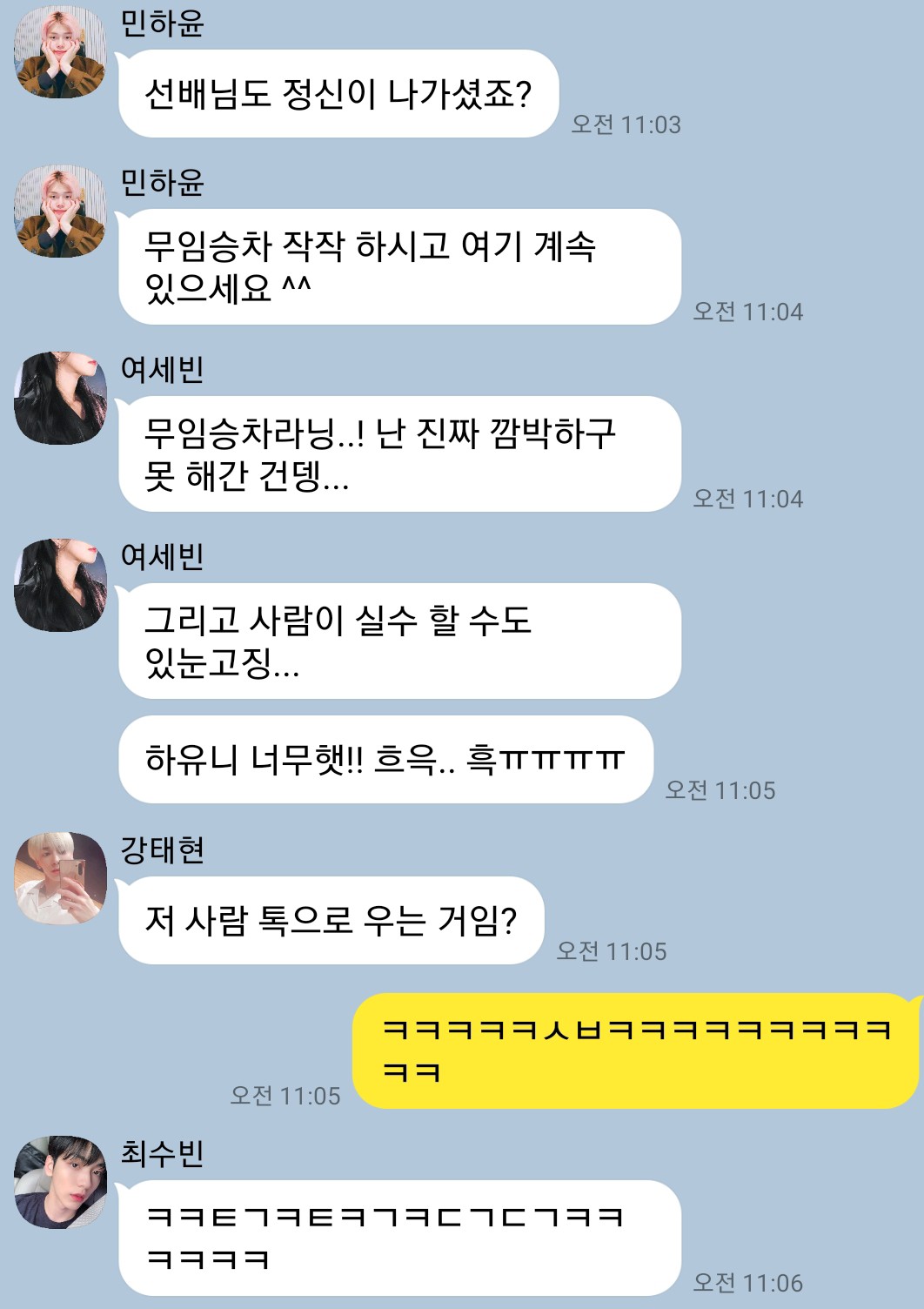Open 민하윤's profile picture beside the 선배님도 message
924x1309 pixels.
60,52
